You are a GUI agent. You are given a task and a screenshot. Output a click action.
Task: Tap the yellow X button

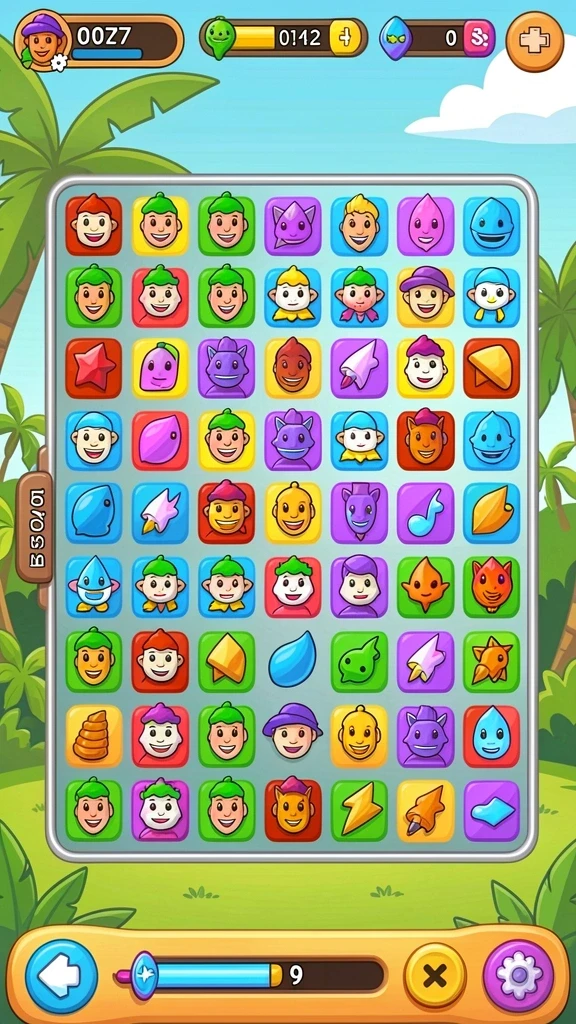tap(435, 976)
